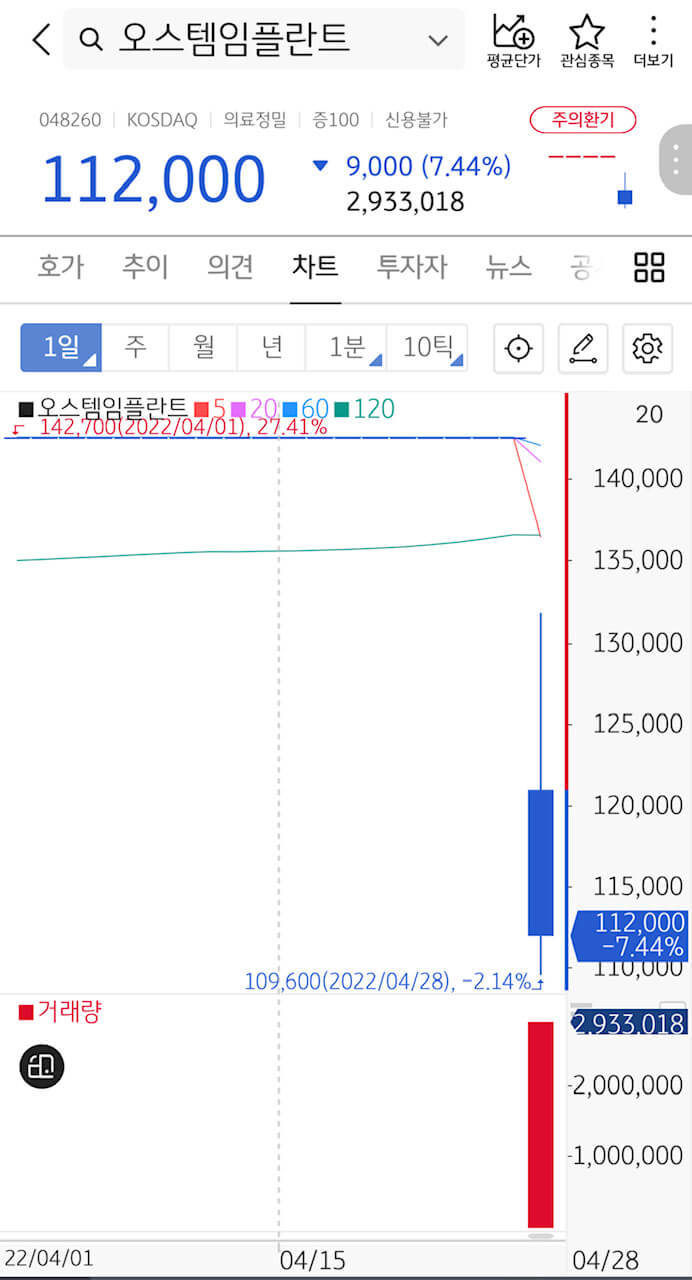Screen dimensions: 692x1280
Task: Switch to the 호가 tab
Action: (x=61, y=267)
